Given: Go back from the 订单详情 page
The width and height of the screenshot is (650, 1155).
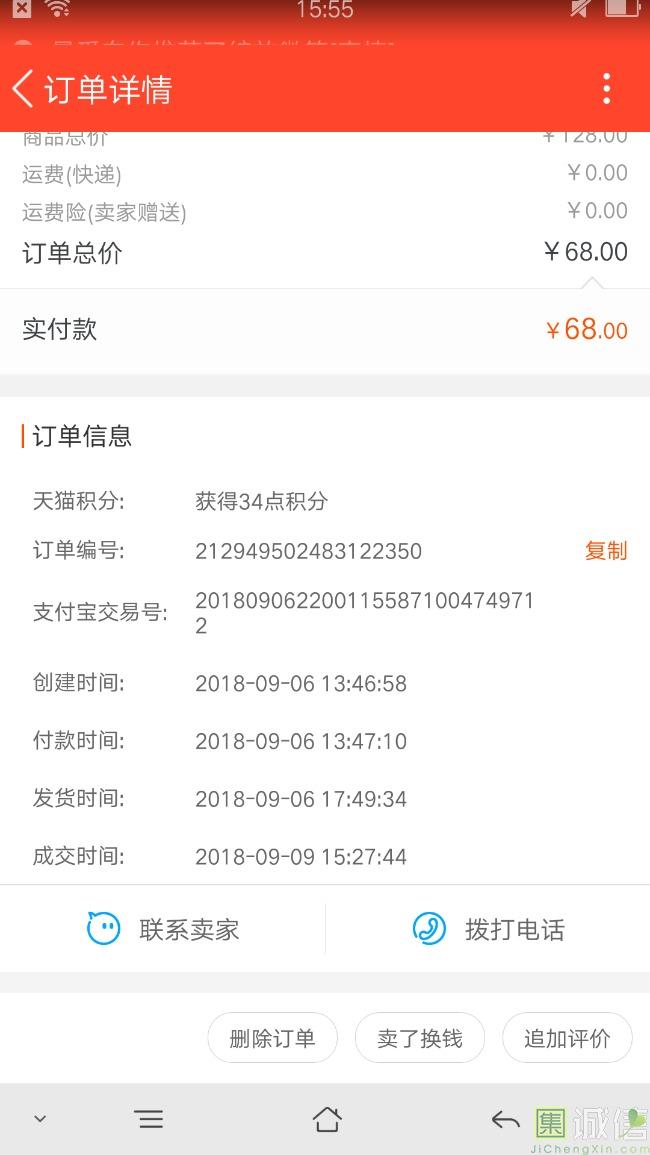Looking at the screenshot, I should coord(23,89).
